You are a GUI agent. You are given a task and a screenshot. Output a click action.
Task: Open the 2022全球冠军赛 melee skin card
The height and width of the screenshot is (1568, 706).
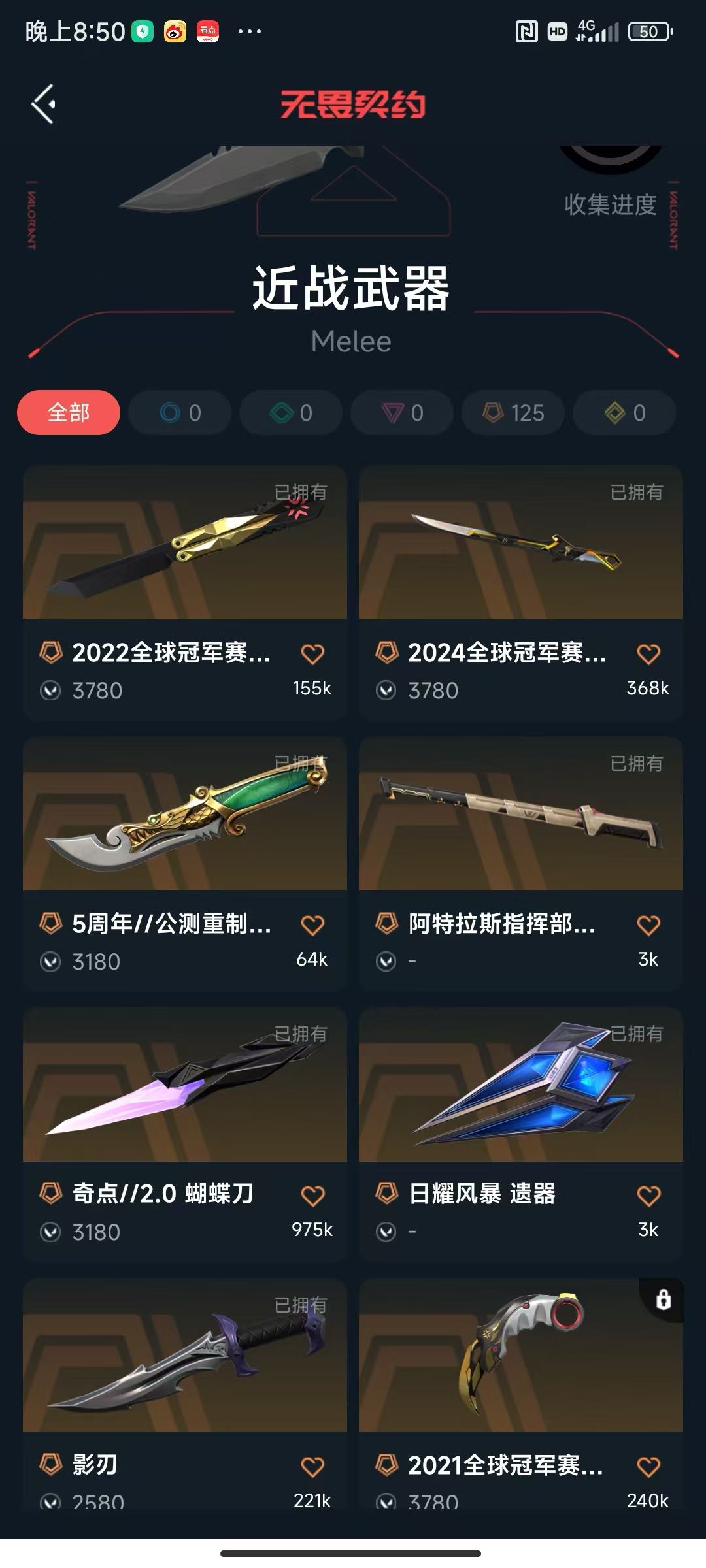184,544
